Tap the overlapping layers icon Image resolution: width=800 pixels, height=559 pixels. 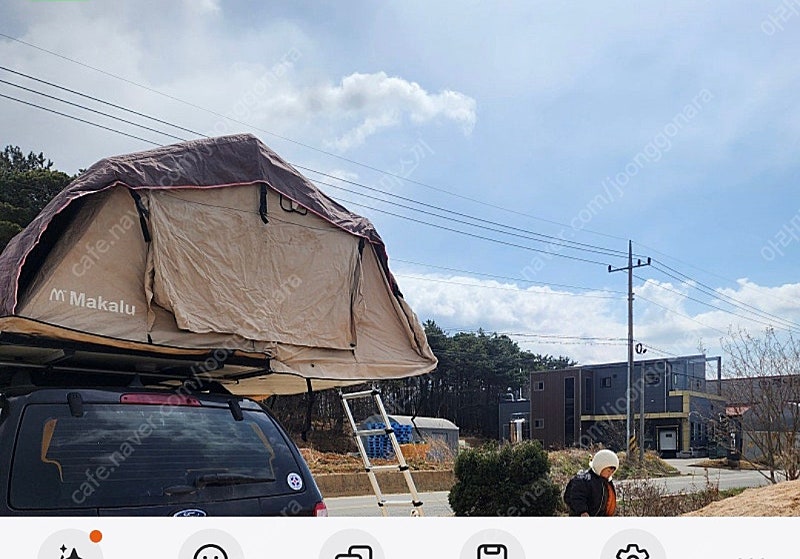click(x=352, y=549)
